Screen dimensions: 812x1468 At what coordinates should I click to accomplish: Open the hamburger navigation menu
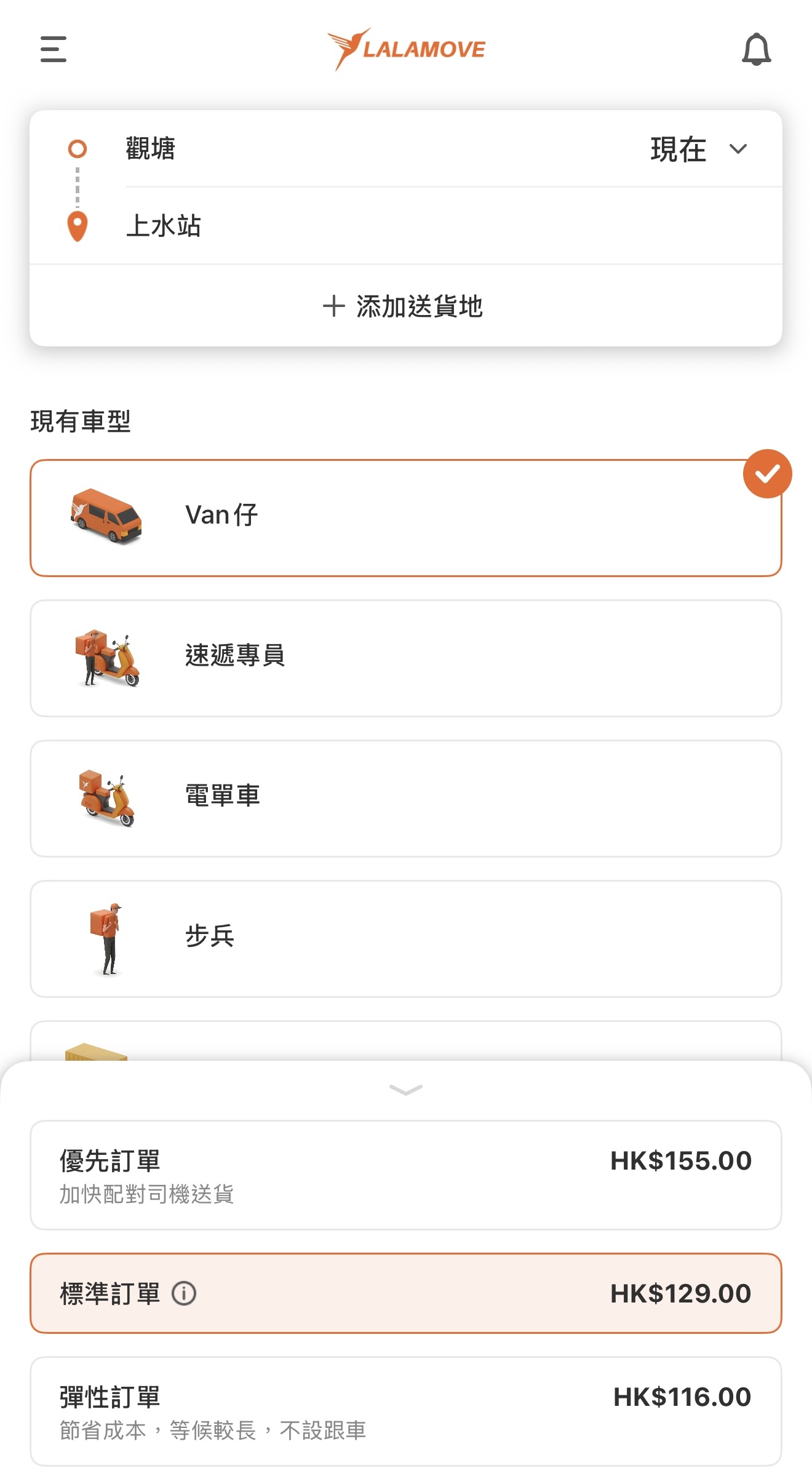(x=52, y=50)
